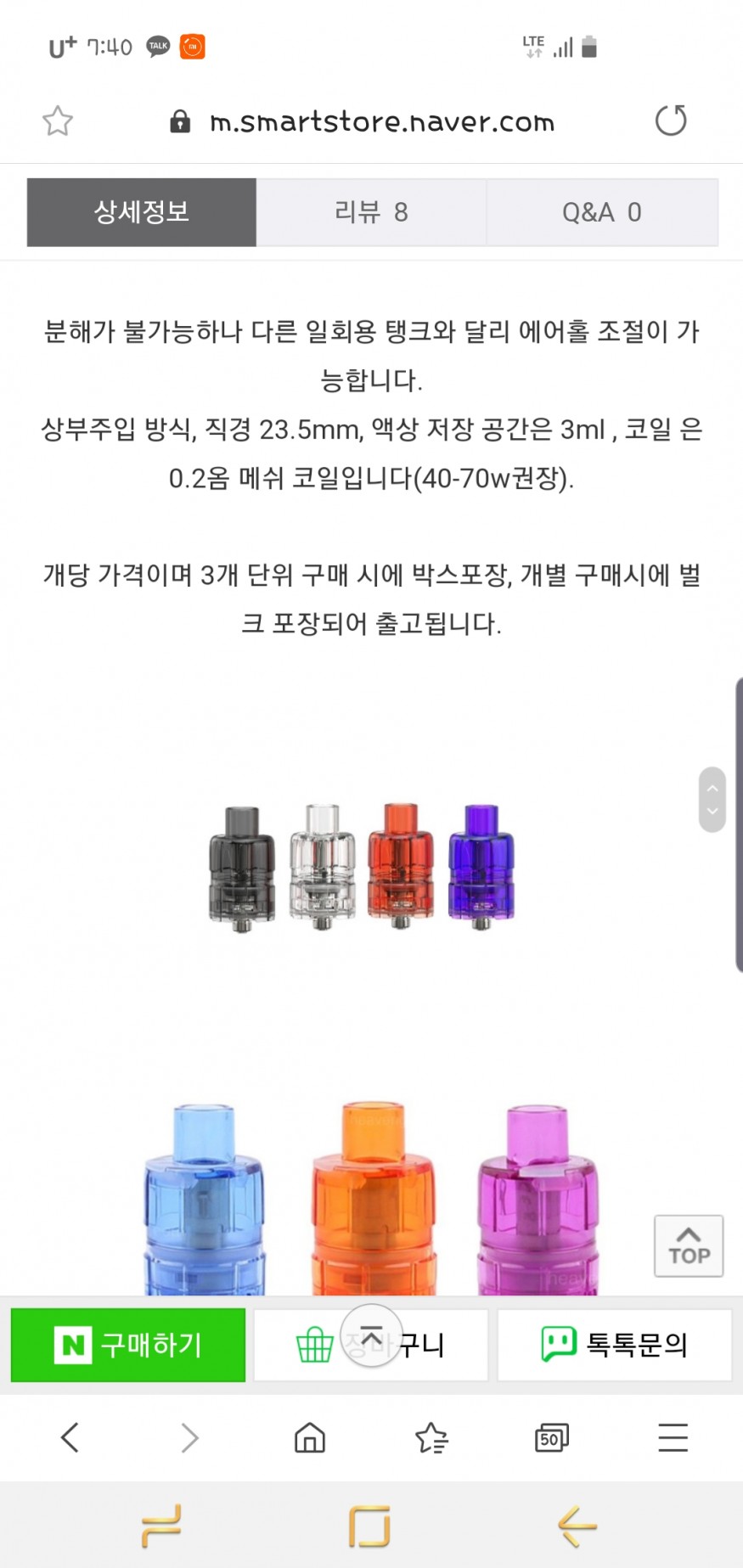This screenshot has height=1568, width=743.
Task: Jump to the top with the TOP button
Action: (x=689, y=1245)
